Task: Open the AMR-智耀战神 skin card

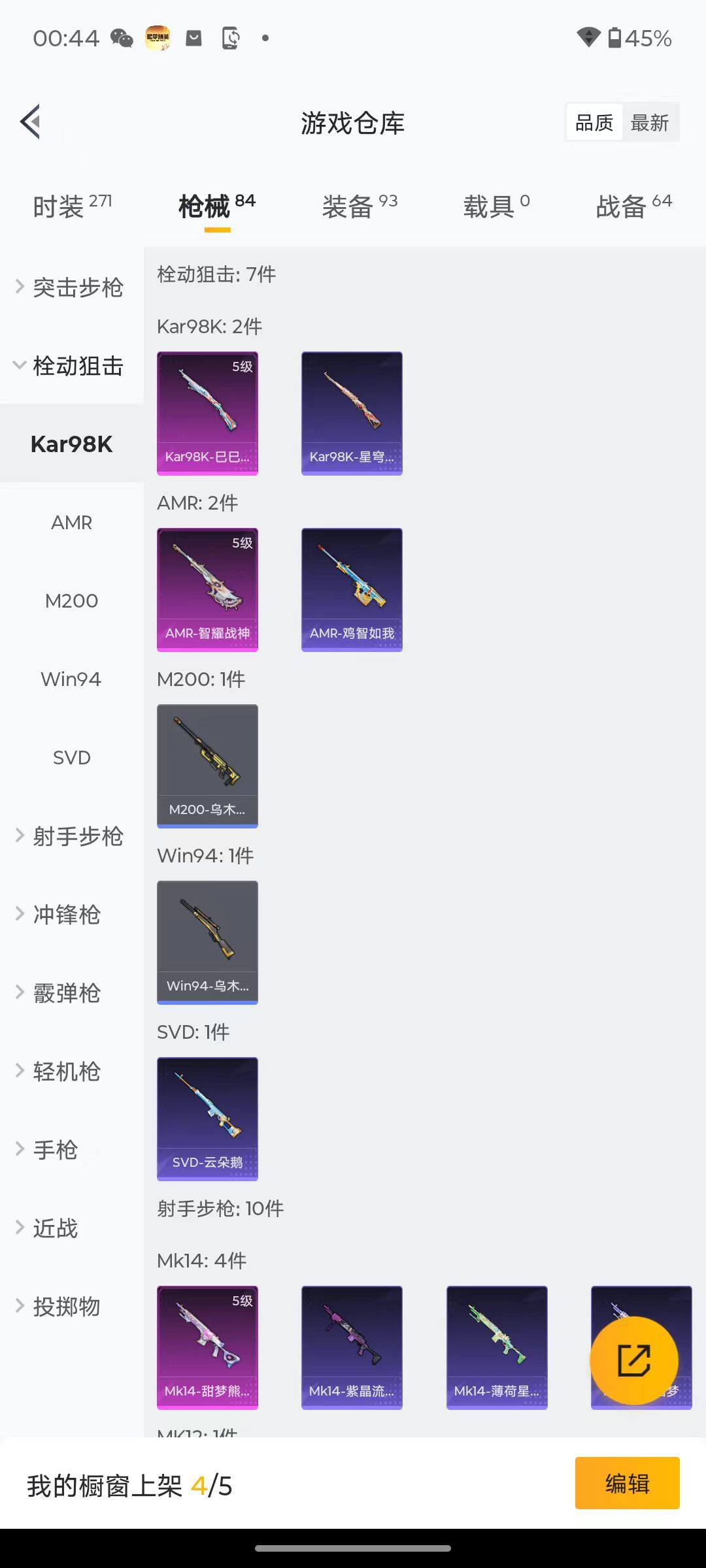Action: click(207, 589)
